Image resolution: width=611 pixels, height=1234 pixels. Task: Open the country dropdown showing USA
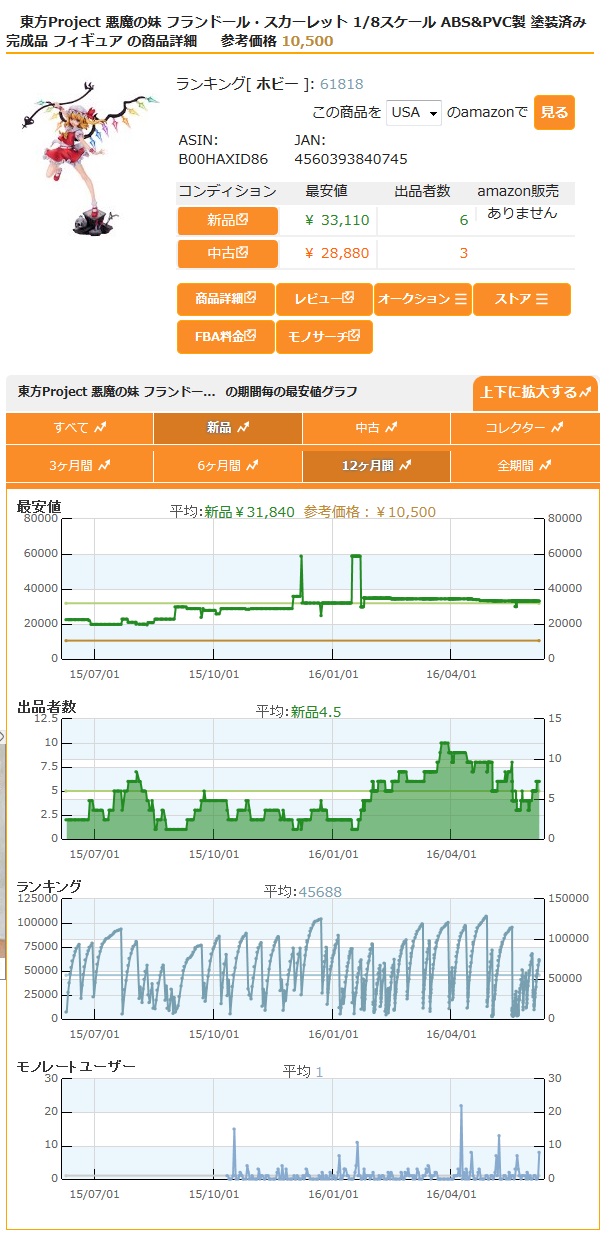tap(414, 112)
